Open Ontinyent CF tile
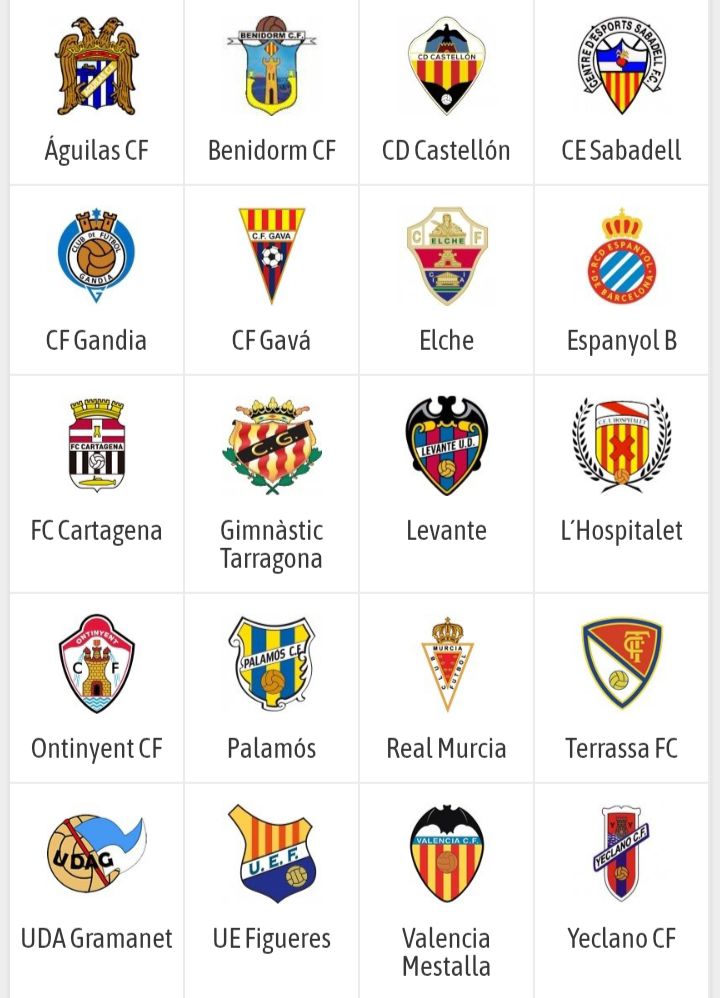The height and width of the screenshot is (998, 720). (96, 690)
